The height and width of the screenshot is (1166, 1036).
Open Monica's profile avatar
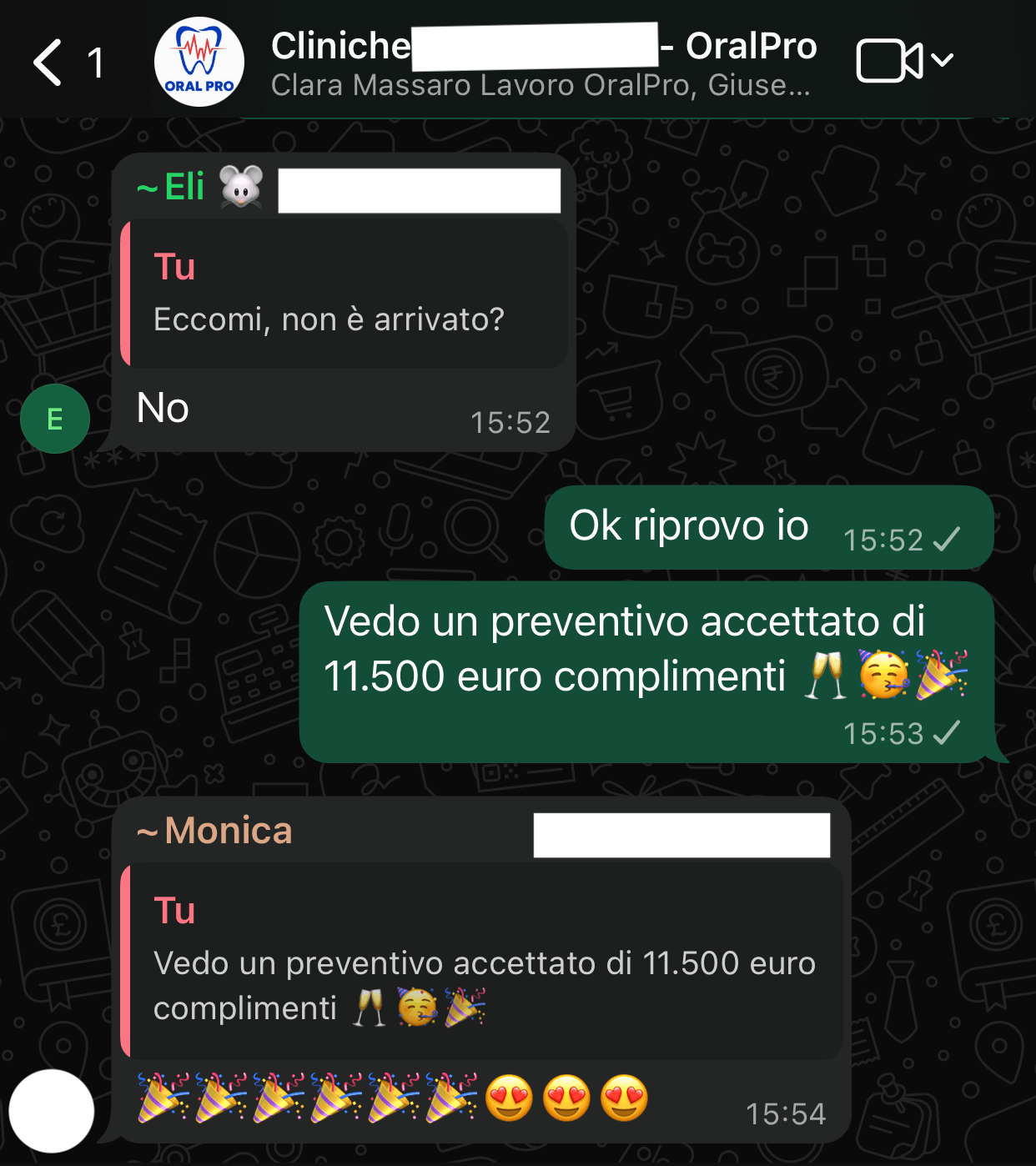click(x=52, y=1111)
